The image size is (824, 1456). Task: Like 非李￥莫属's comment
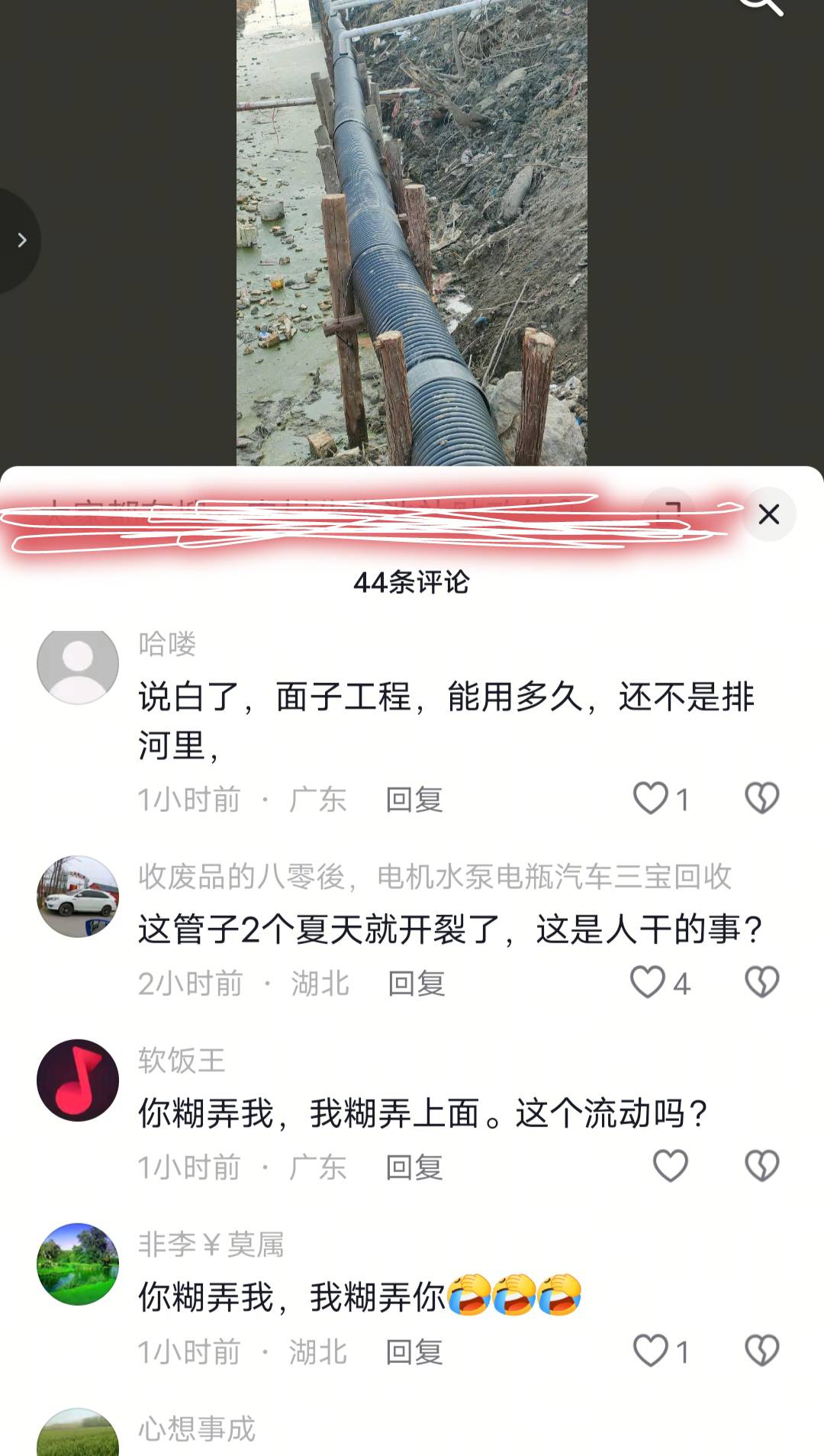coord(651,1351)
